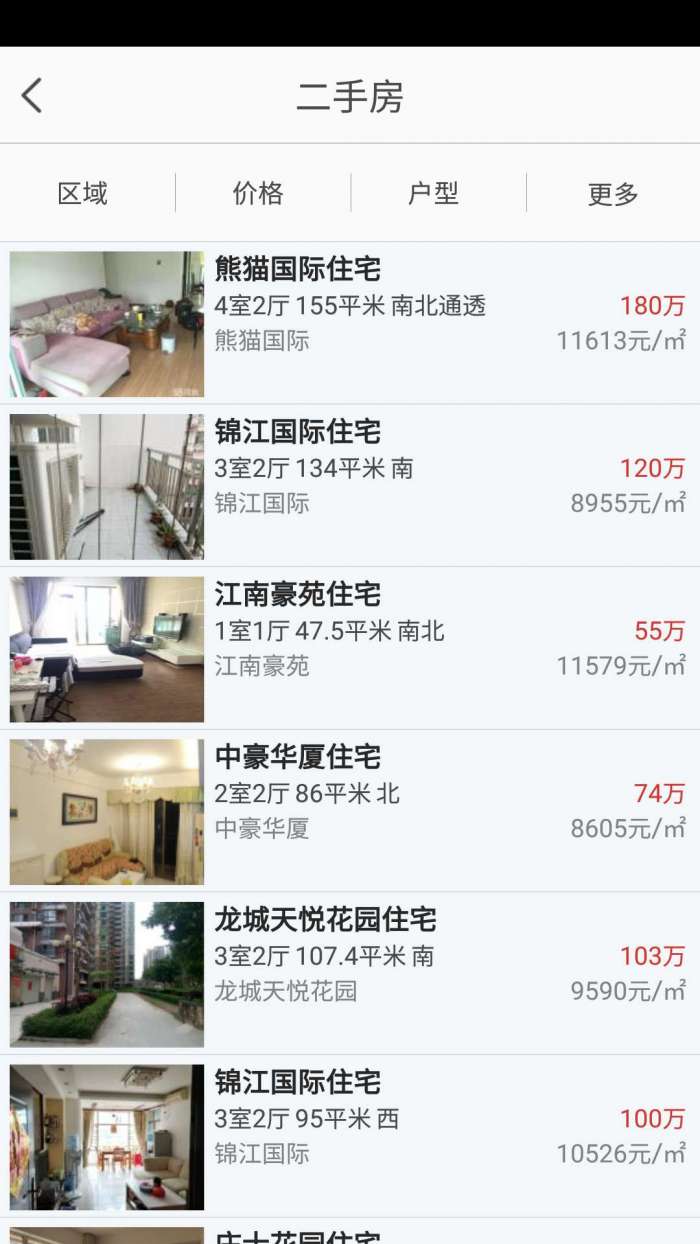This screenshot has height=1244, width=700.
Task: Open the 户型 filter
Action: tap(433, 193)
